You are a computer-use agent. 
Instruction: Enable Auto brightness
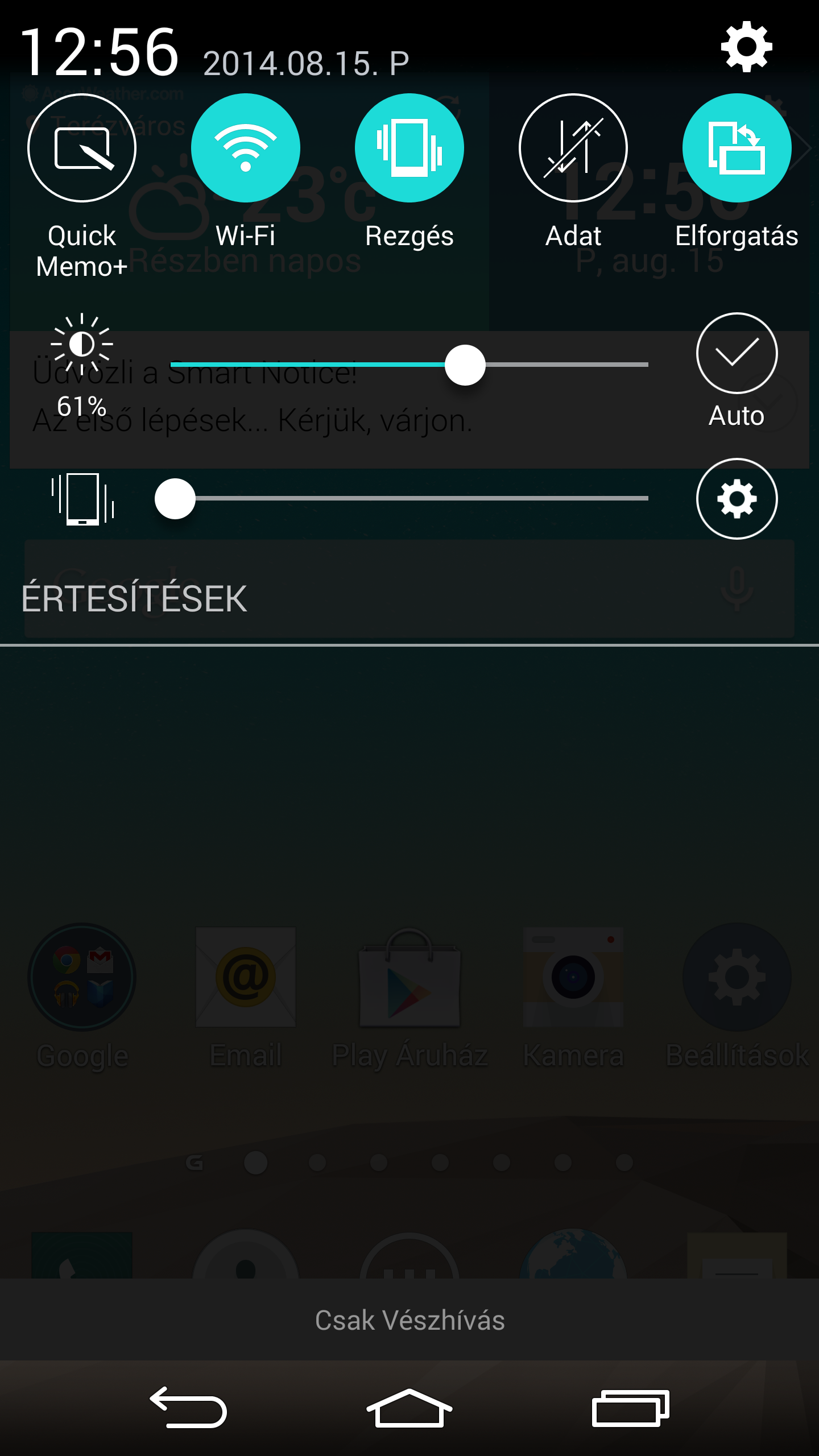coord(737,353)
